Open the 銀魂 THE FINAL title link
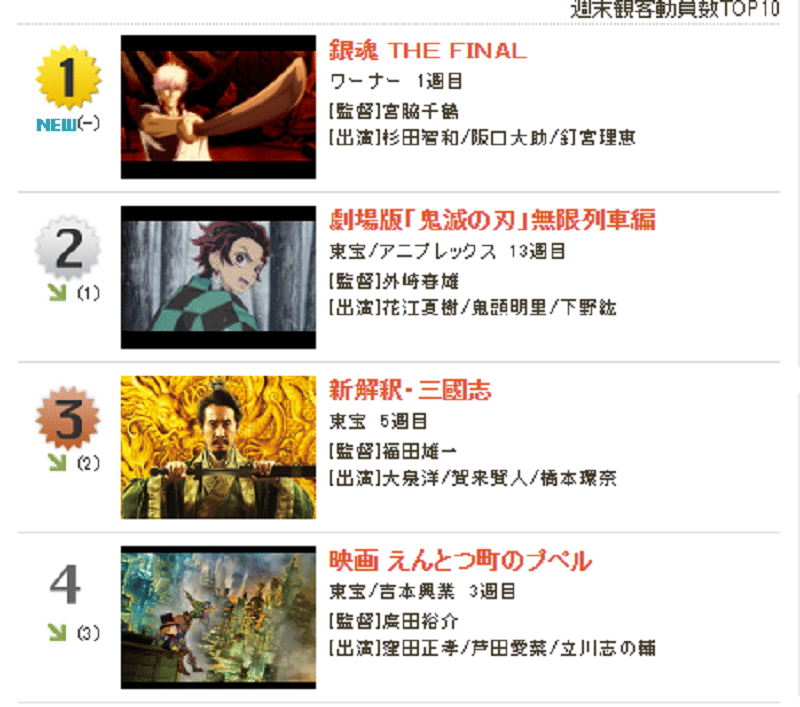The height and width of the screenshot is (707, 800). (x=427, y=50)
